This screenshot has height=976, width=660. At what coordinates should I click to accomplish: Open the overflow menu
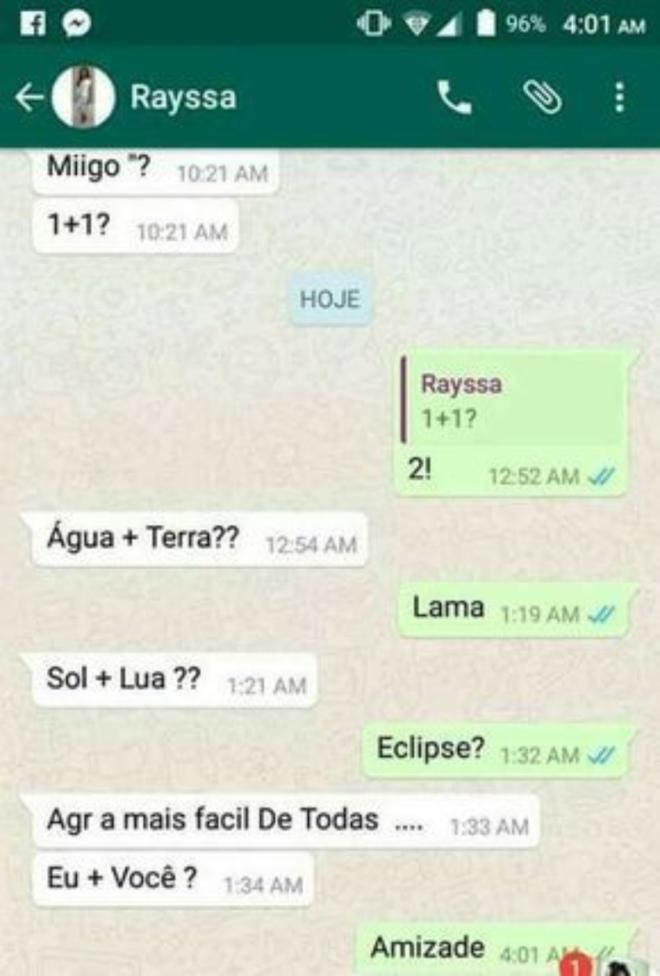pyautogui.click(x=620, y=97)
